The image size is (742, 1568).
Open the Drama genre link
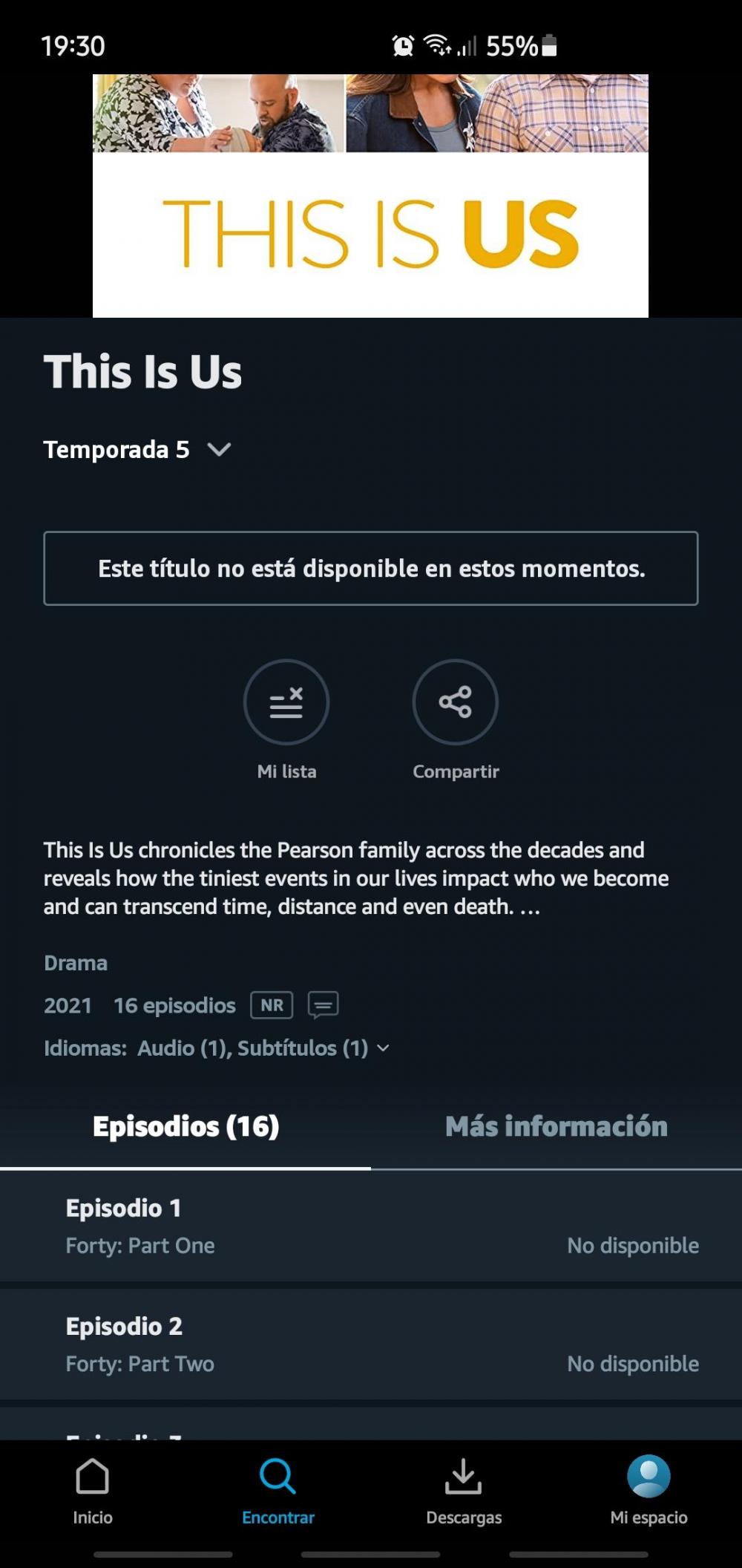tap(75, 962)
